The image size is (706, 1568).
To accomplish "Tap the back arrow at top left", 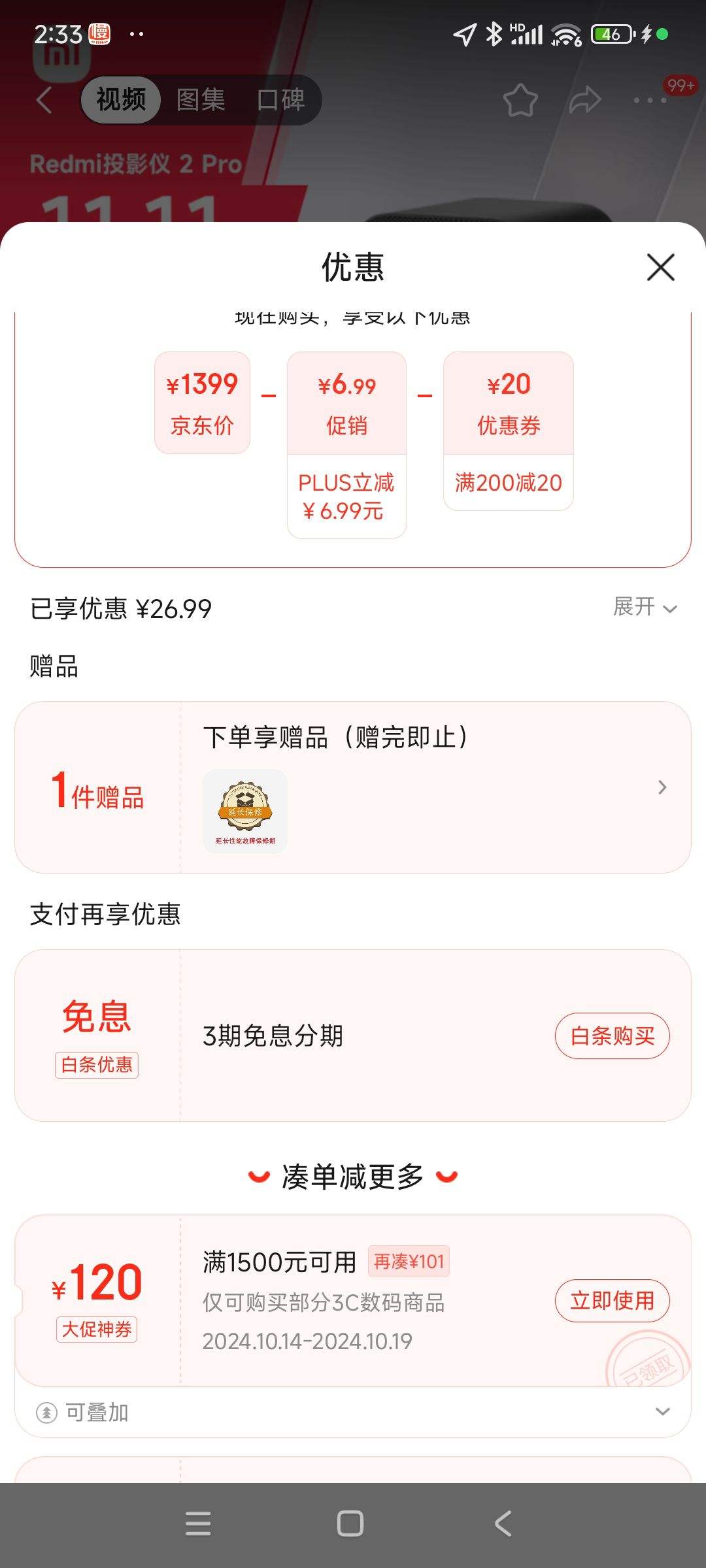I will coord(43,99).
